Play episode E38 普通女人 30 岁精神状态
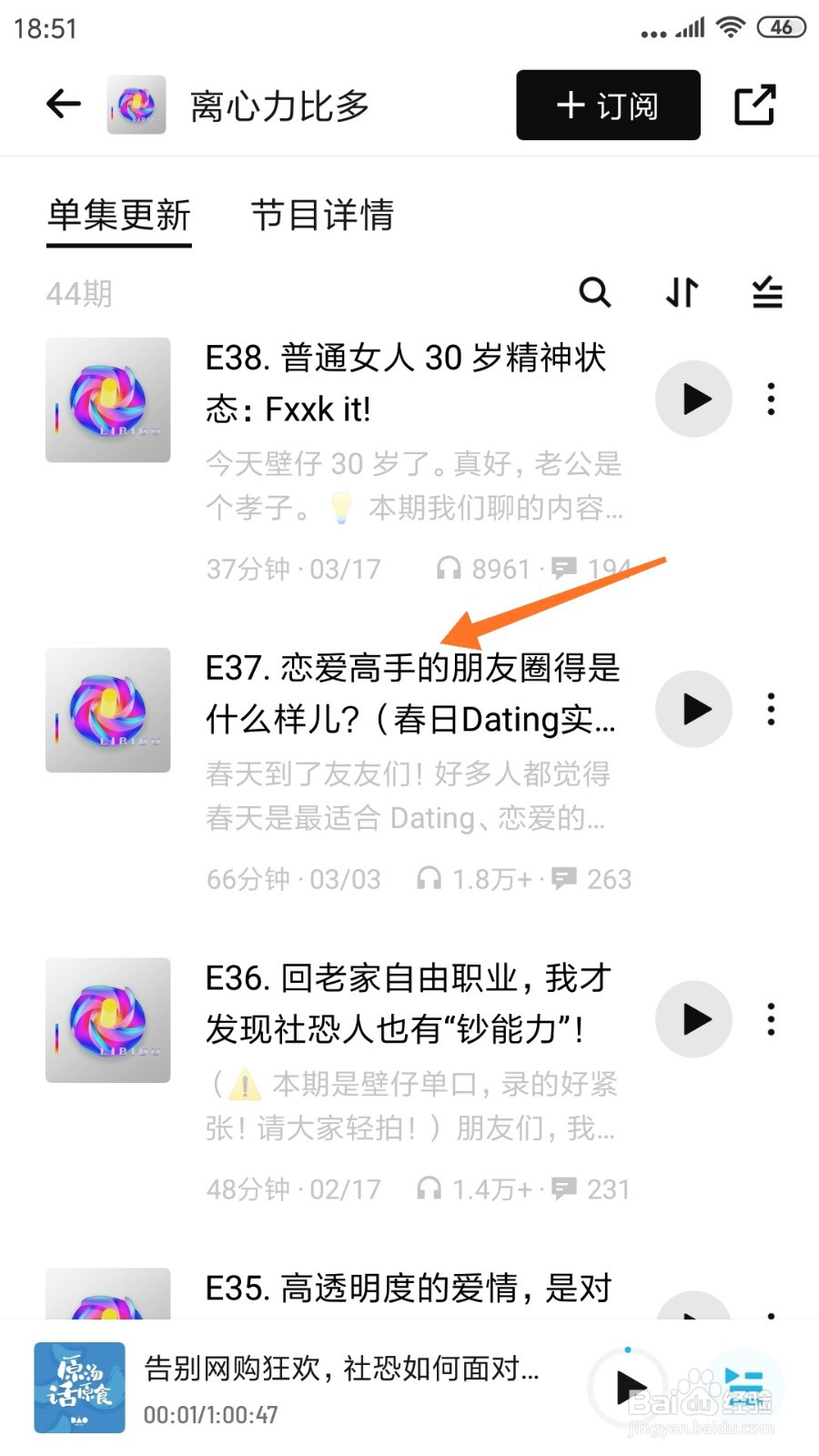This screenshot has height=1456, width=819. pyautogui.click(x=694, y=399)
